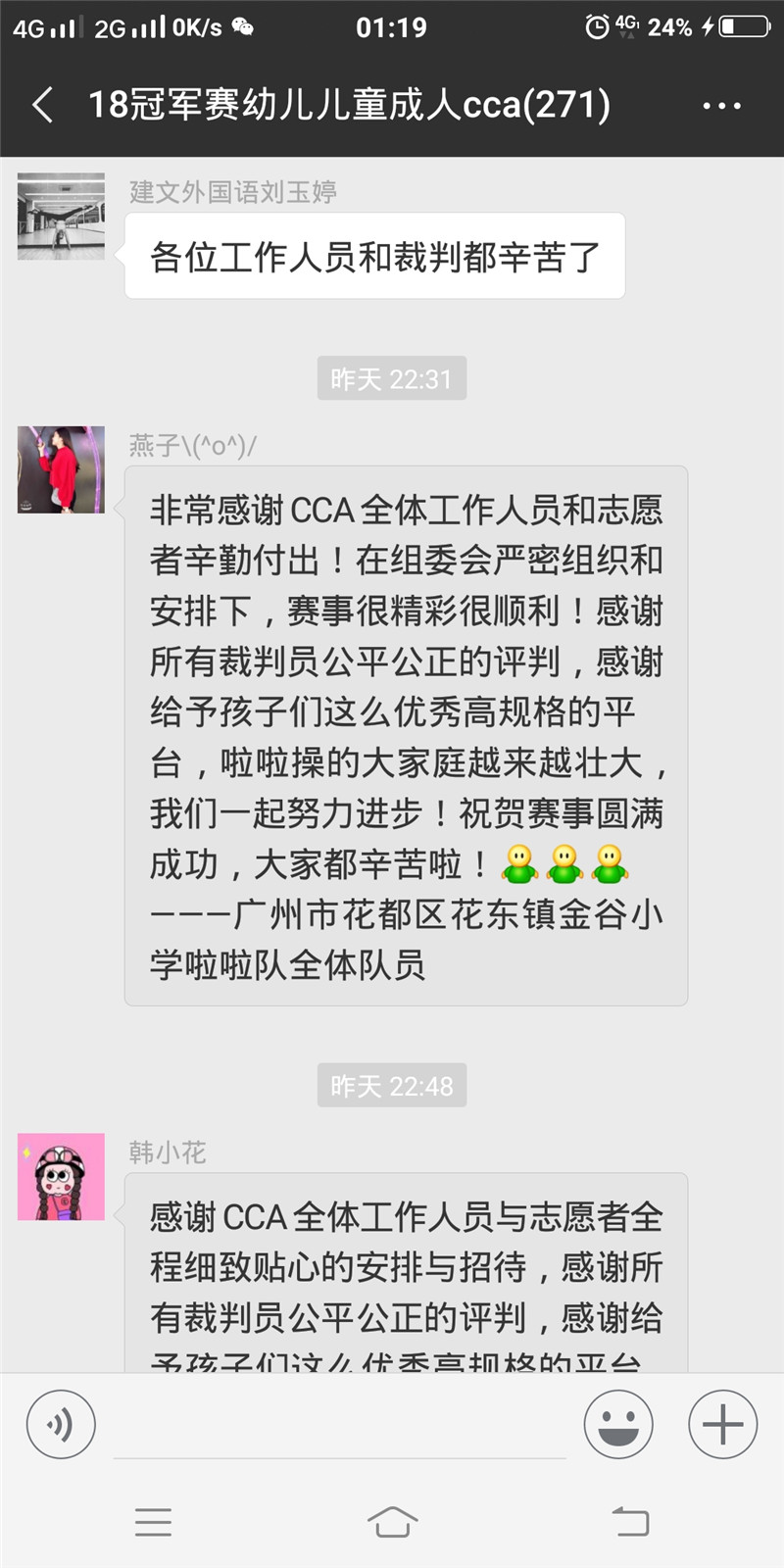Open 建文外国语刘玉婷's profile avatar
The height and width of the screenshot is (1568, 784).
(61, 217)
